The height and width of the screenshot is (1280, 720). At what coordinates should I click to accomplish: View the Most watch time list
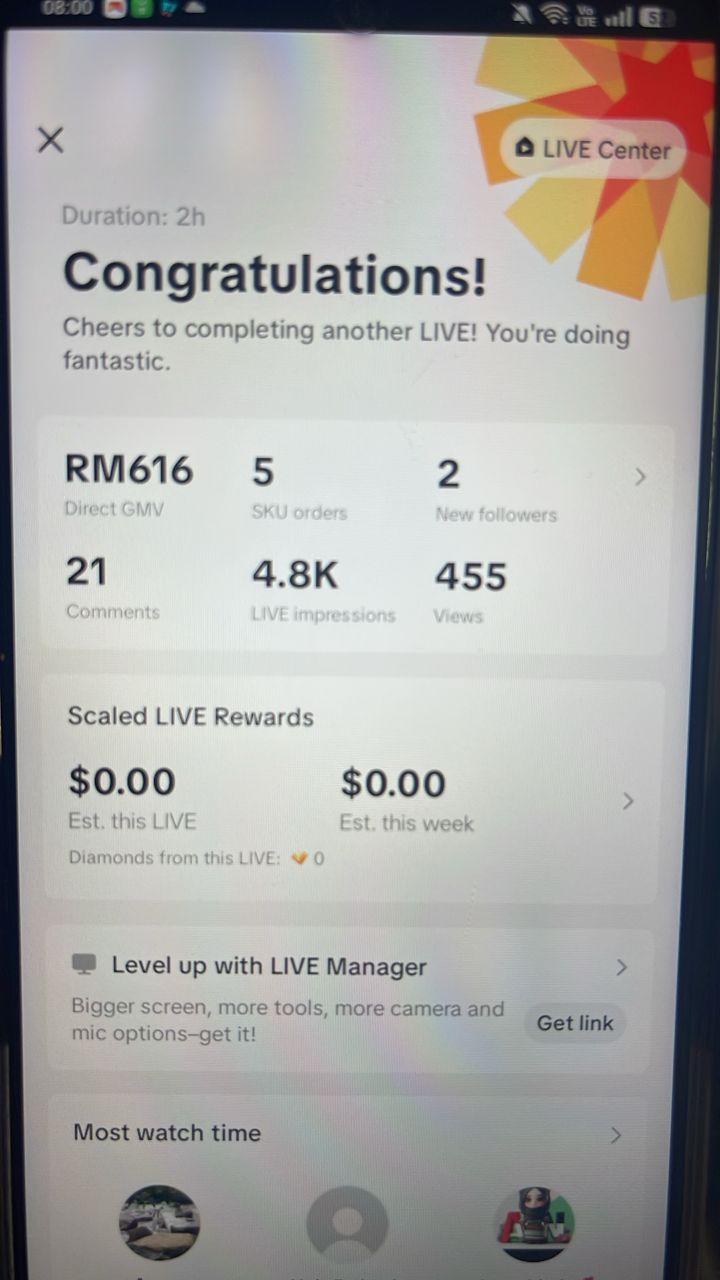pyautogui.click(x=616, y=1134)
